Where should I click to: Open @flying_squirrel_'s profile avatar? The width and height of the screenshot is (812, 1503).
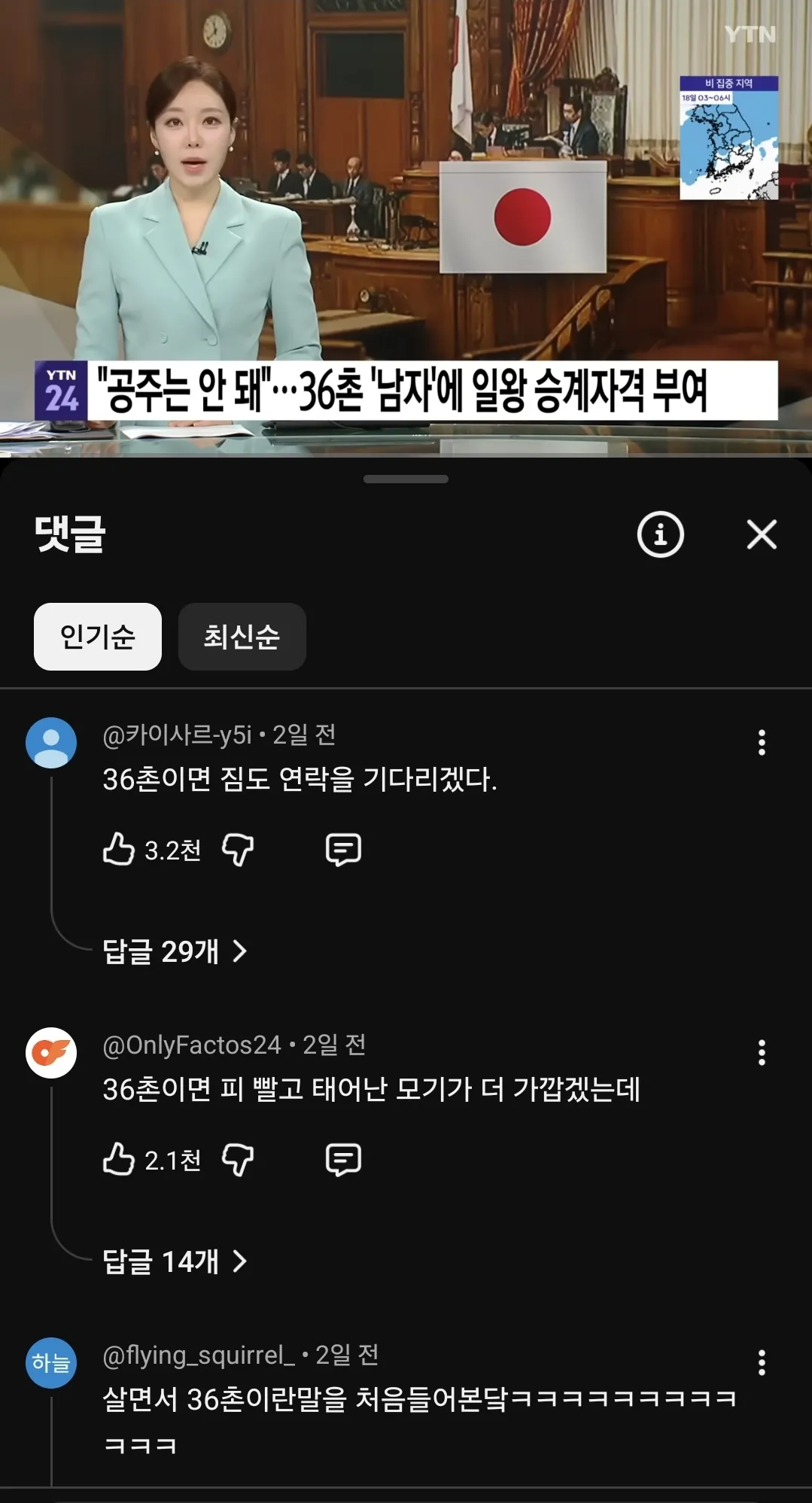click(51, 1362)
